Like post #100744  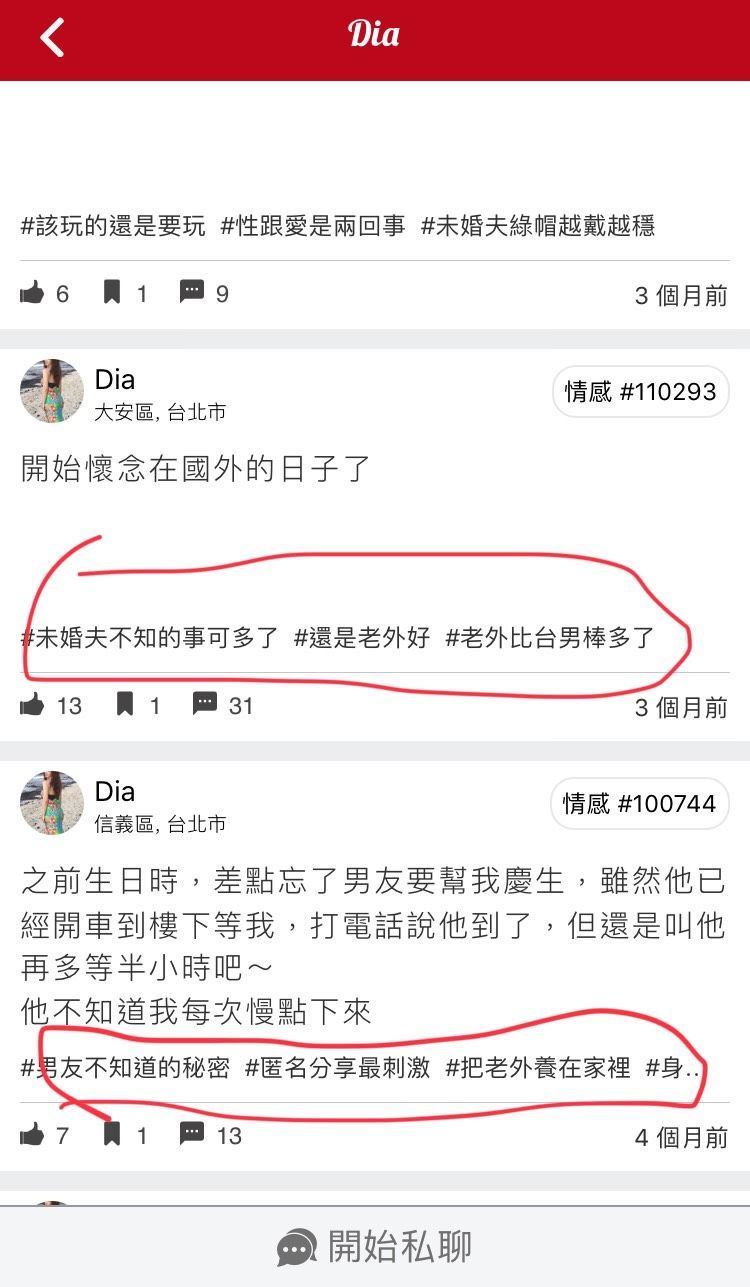tap(33, 1135)
